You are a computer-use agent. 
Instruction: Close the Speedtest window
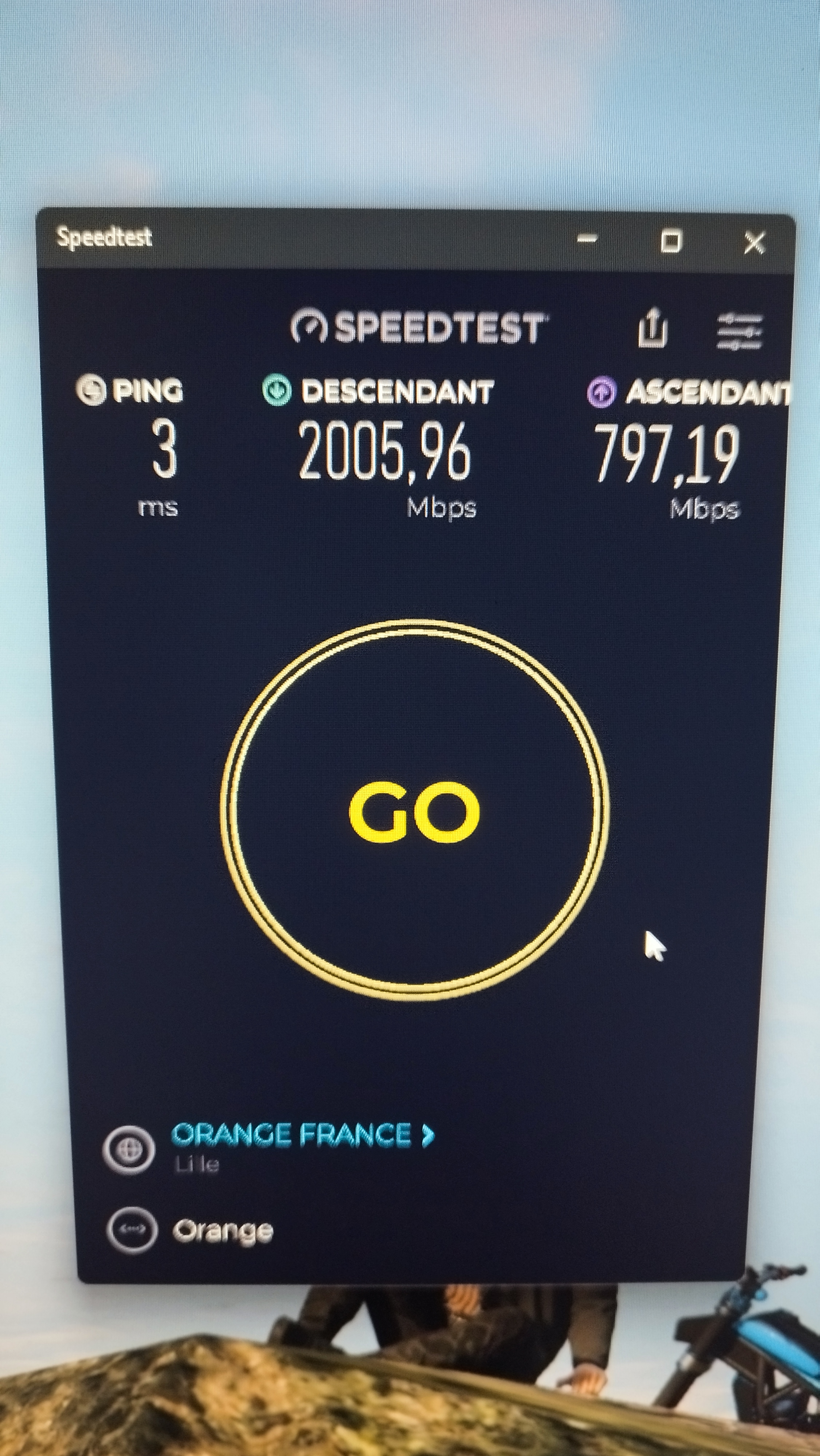[754, 243]
